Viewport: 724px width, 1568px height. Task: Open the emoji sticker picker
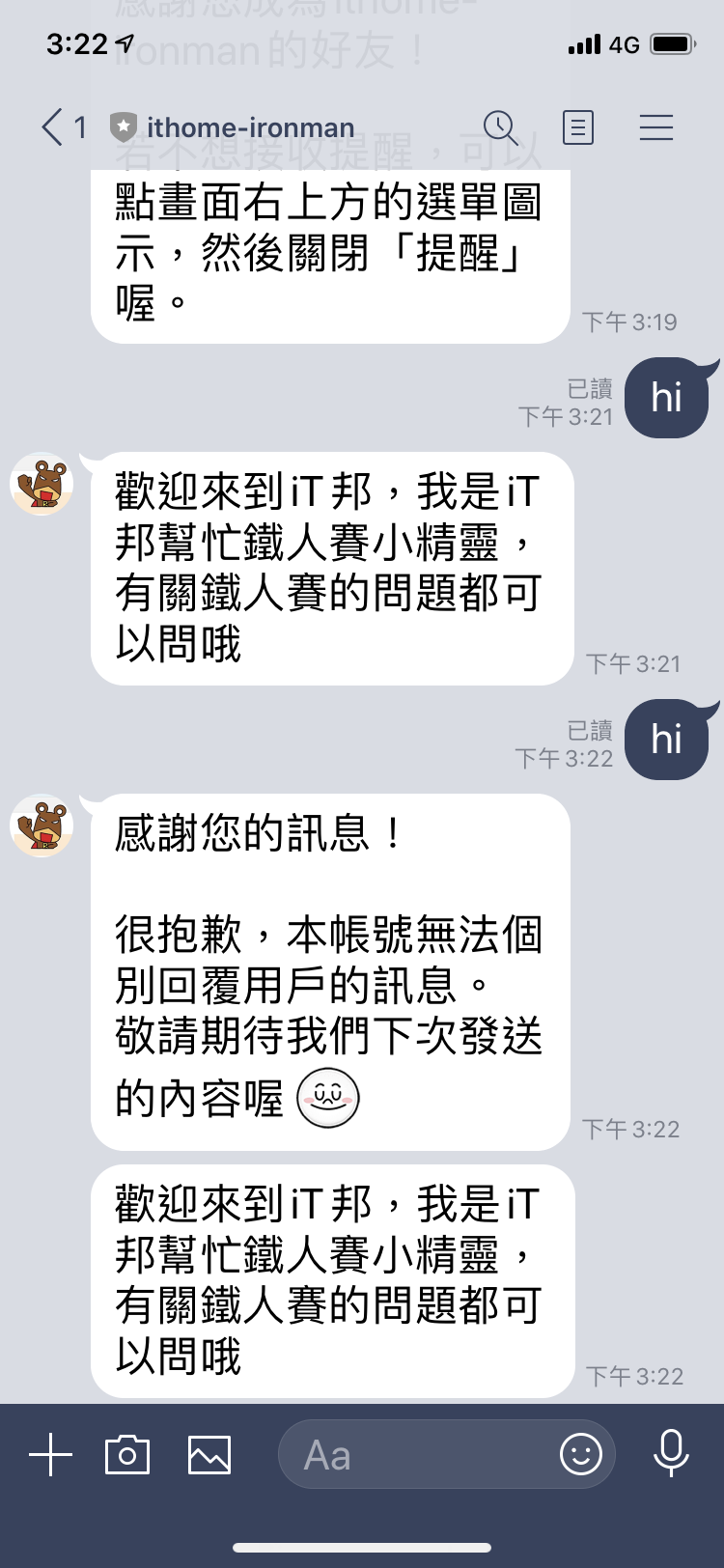[x=581, y=1454]
